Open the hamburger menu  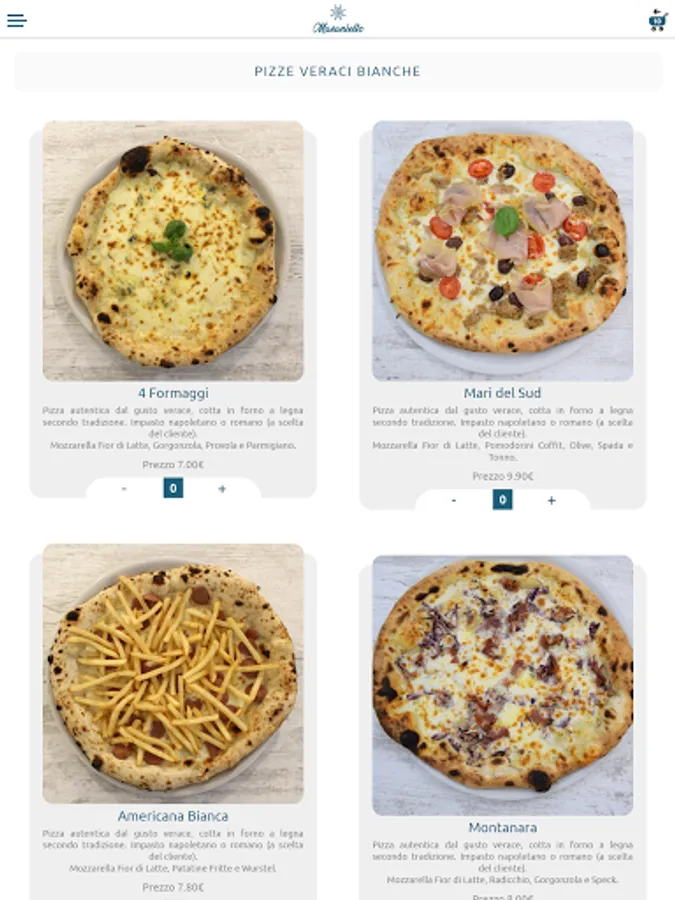coord(17,21)
